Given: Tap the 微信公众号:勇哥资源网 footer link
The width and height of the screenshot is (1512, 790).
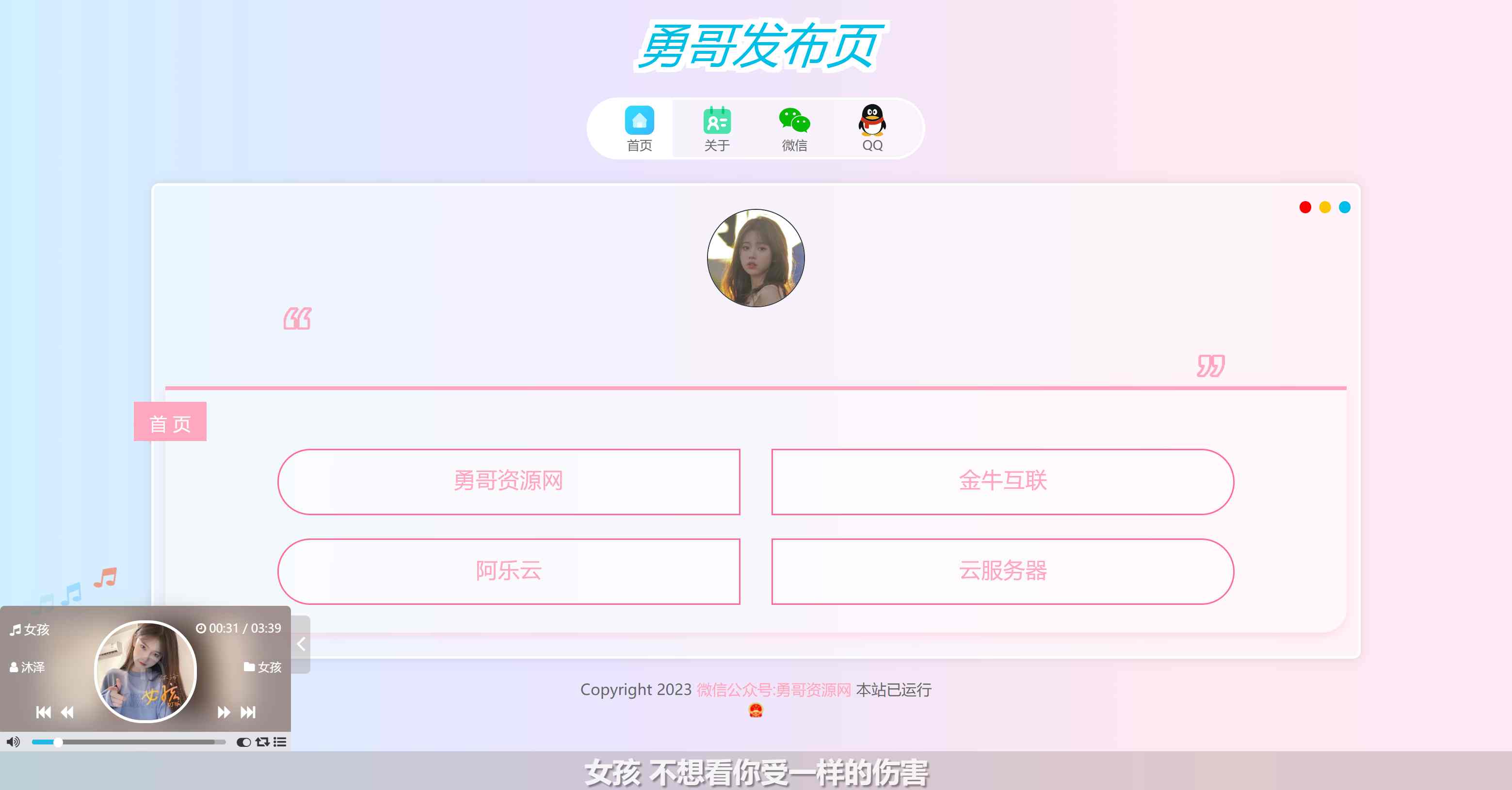Looking at the screenshot, I should (x=773, y=690).
